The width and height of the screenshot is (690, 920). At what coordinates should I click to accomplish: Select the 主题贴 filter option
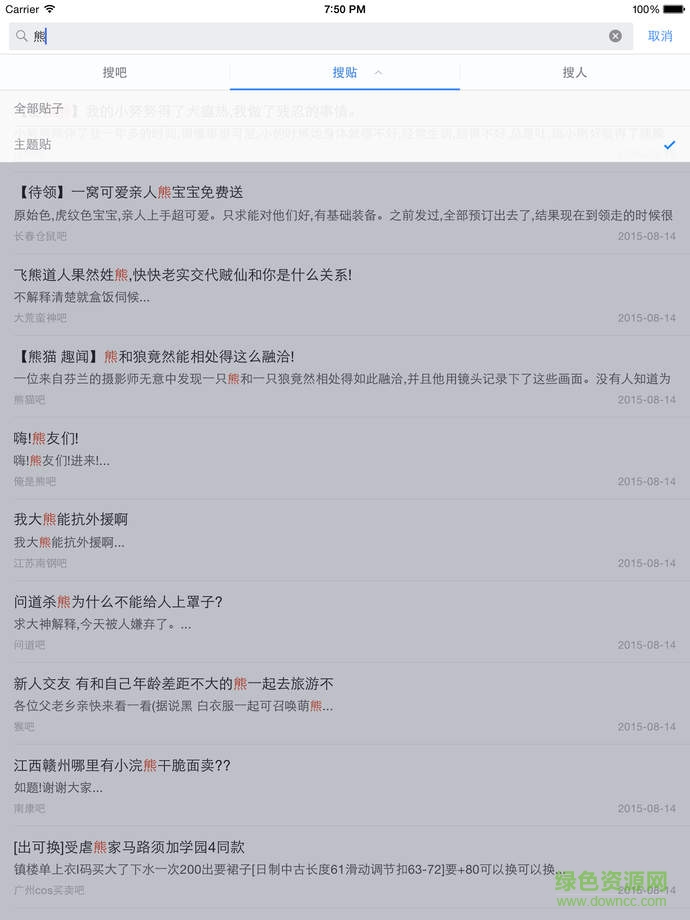click(x=33, y=145)
